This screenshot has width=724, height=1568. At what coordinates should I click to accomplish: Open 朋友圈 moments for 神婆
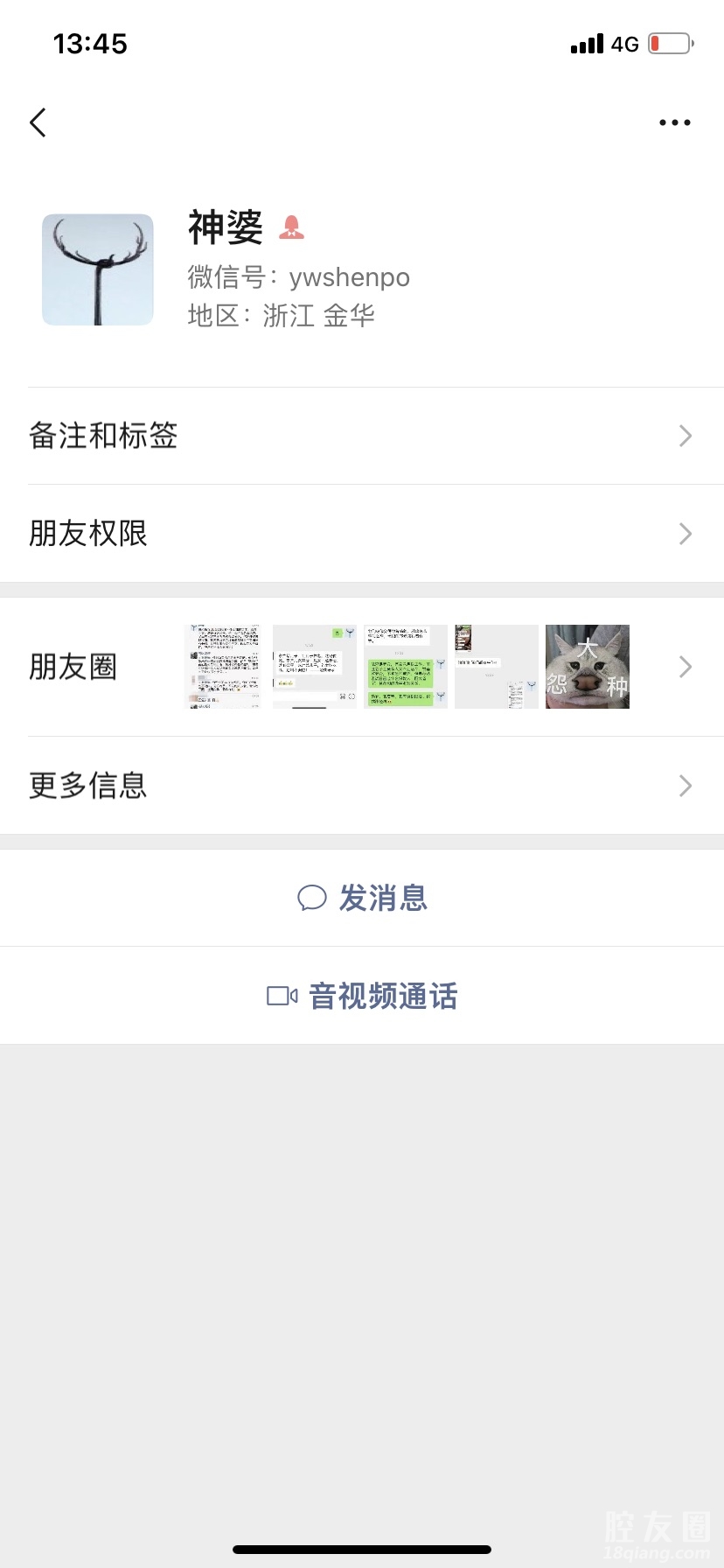coord(362,667)
